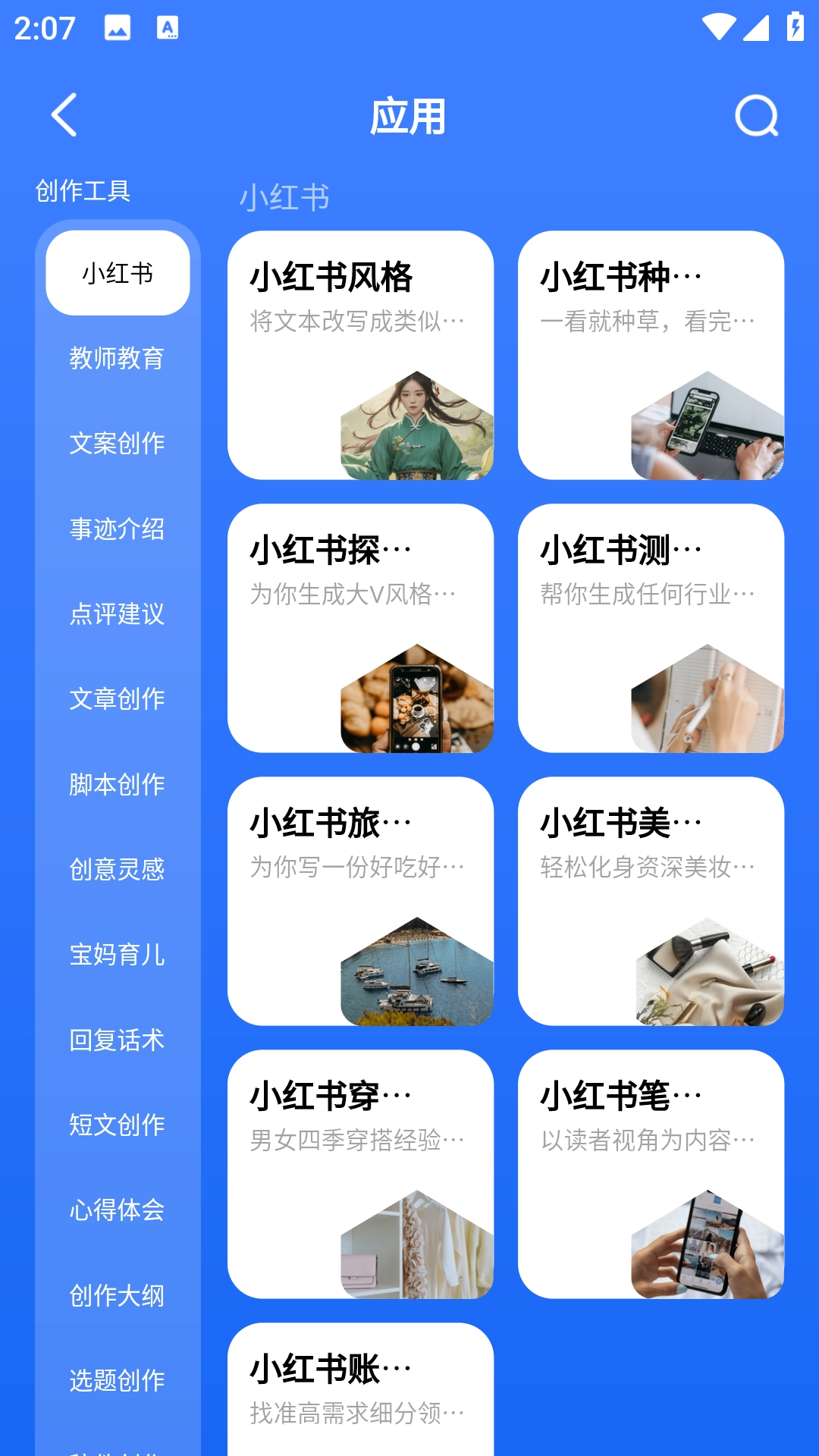The width and height of the screenshot is (819, 1456).
Task: Select the 脚本创作 category
Action: [x=118, y=784]
